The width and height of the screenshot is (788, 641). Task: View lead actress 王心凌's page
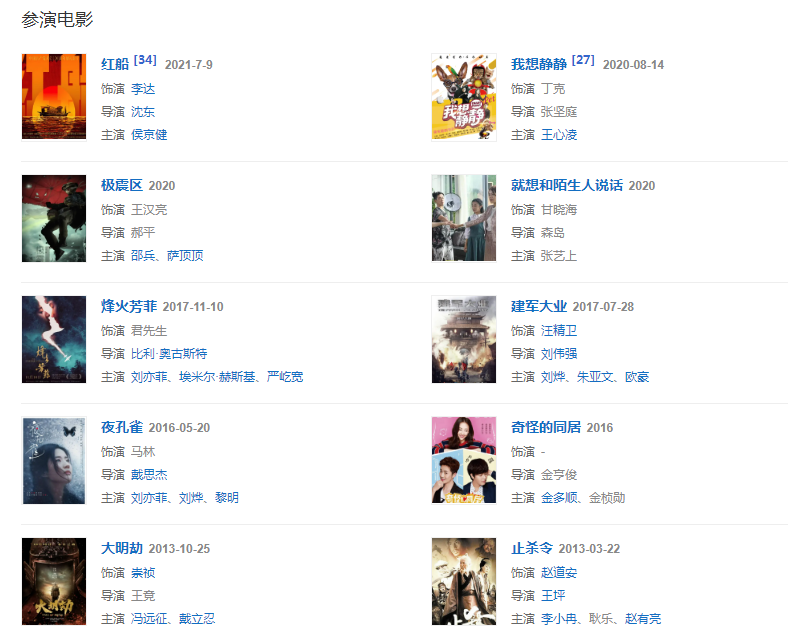[x=559, y=135]
